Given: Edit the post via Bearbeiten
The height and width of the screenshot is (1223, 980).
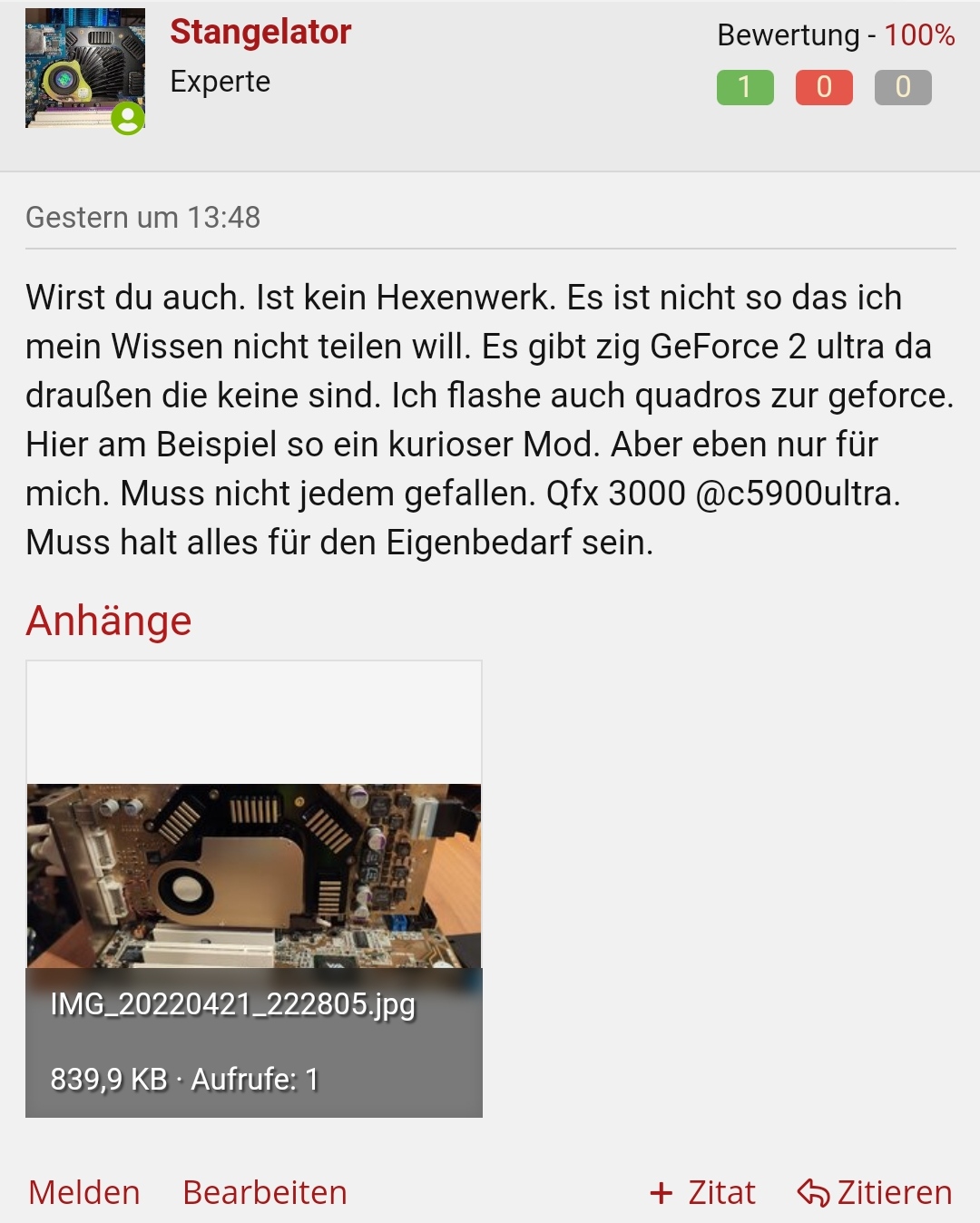Looking at the screenshot, I should point(265,1192).
